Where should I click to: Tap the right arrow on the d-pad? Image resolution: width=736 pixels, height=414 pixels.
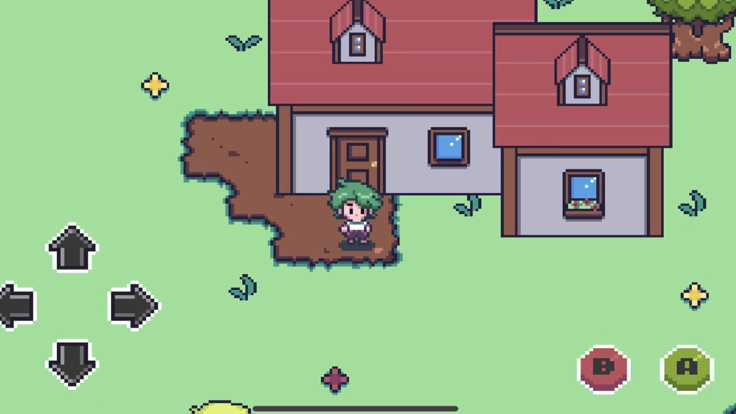132,306
